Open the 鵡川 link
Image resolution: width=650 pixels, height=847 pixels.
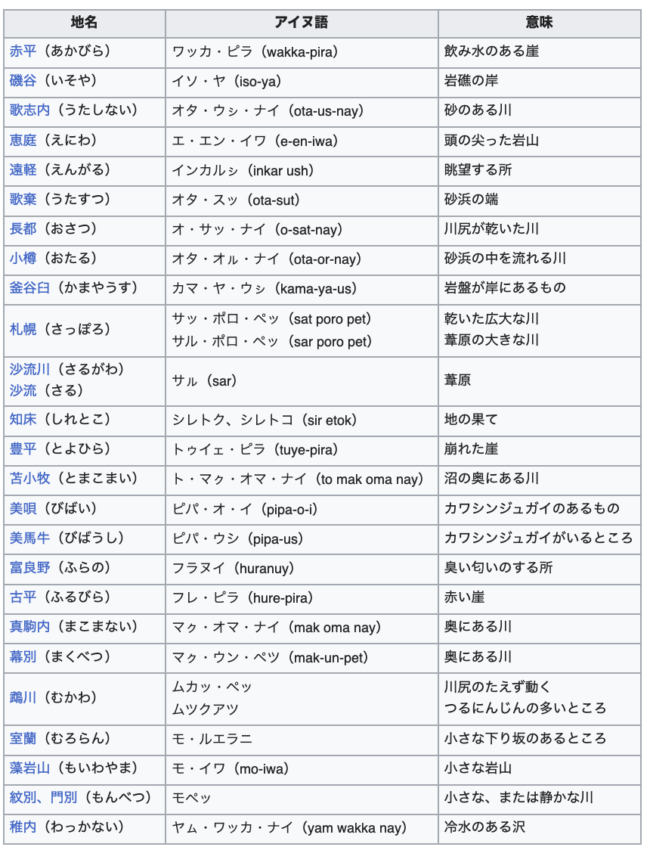(23, 697)
